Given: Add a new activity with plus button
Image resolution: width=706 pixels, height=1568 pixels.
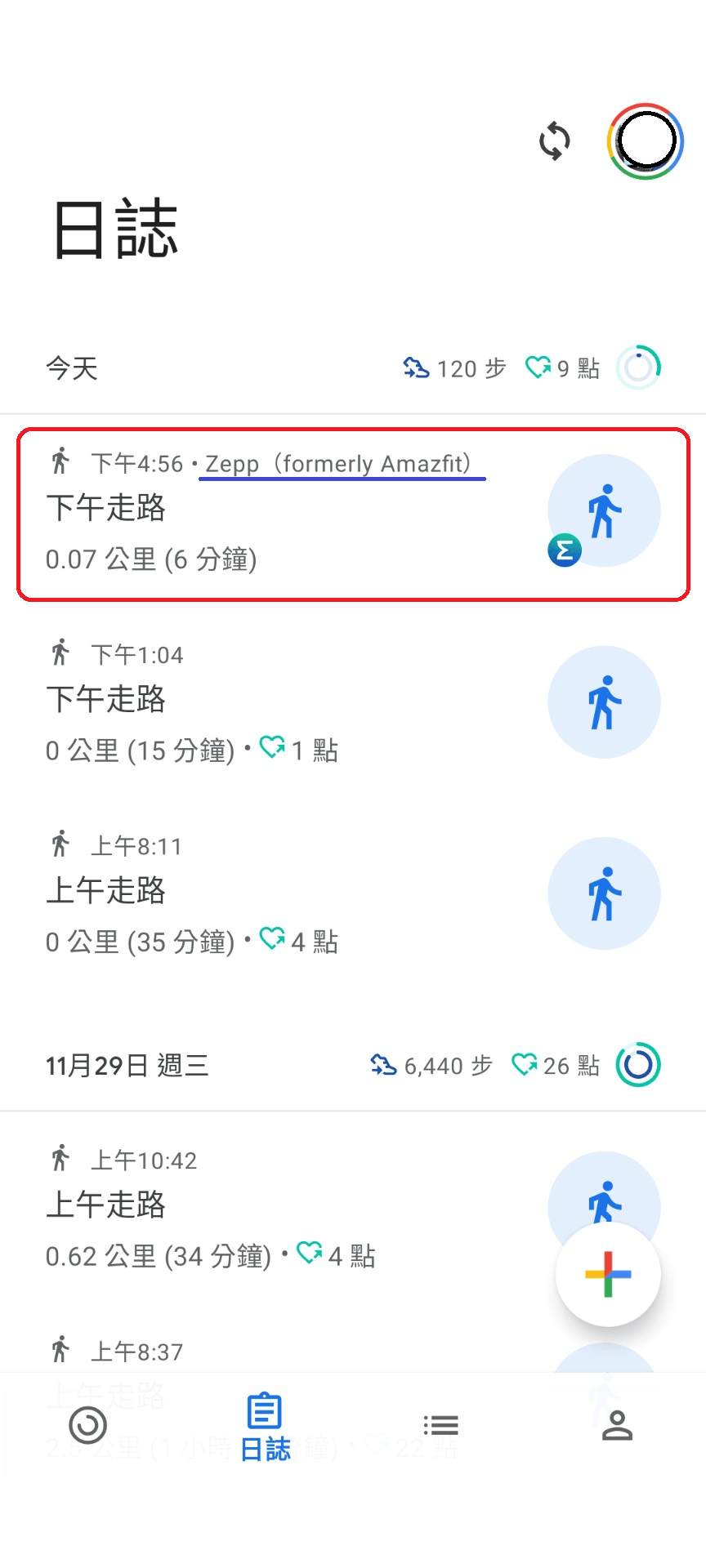Looking at the screenshot, I should (x=608, y=1273).
